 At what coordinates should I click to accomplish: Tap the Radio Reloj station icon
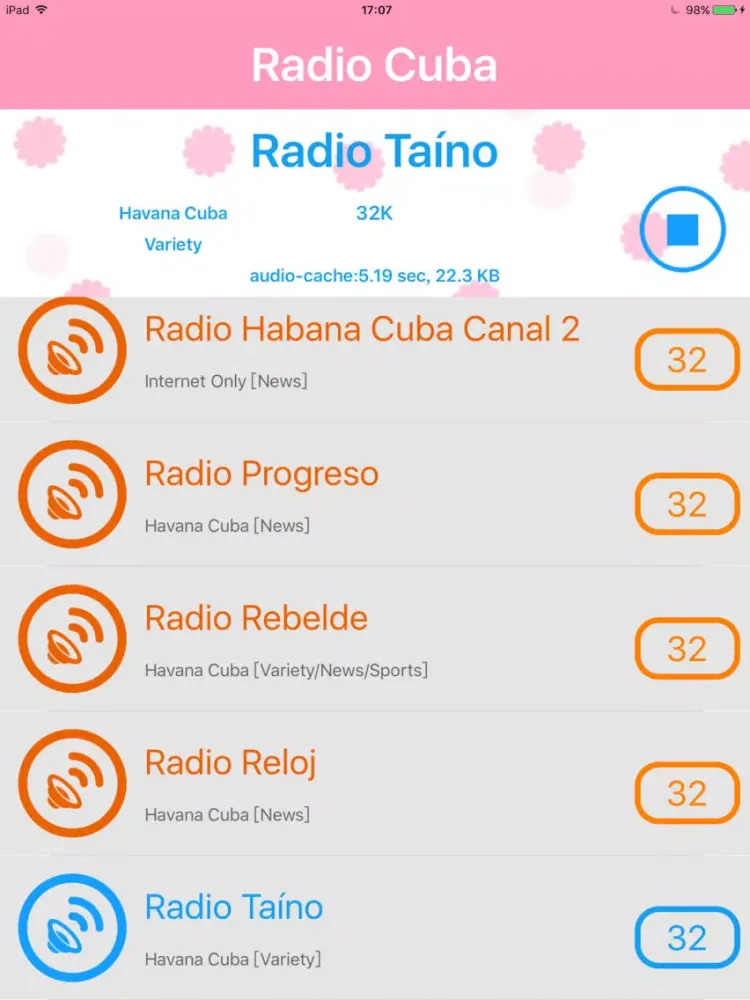72,783
